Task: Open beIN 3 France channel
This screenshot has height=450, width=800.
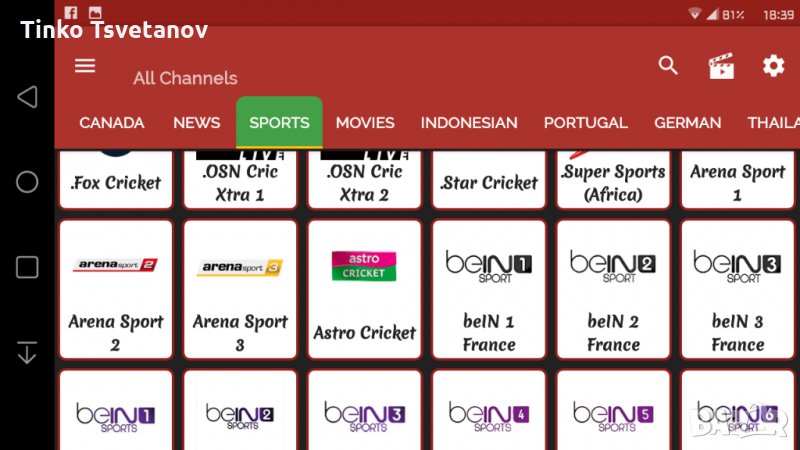Action: (737, 290)
